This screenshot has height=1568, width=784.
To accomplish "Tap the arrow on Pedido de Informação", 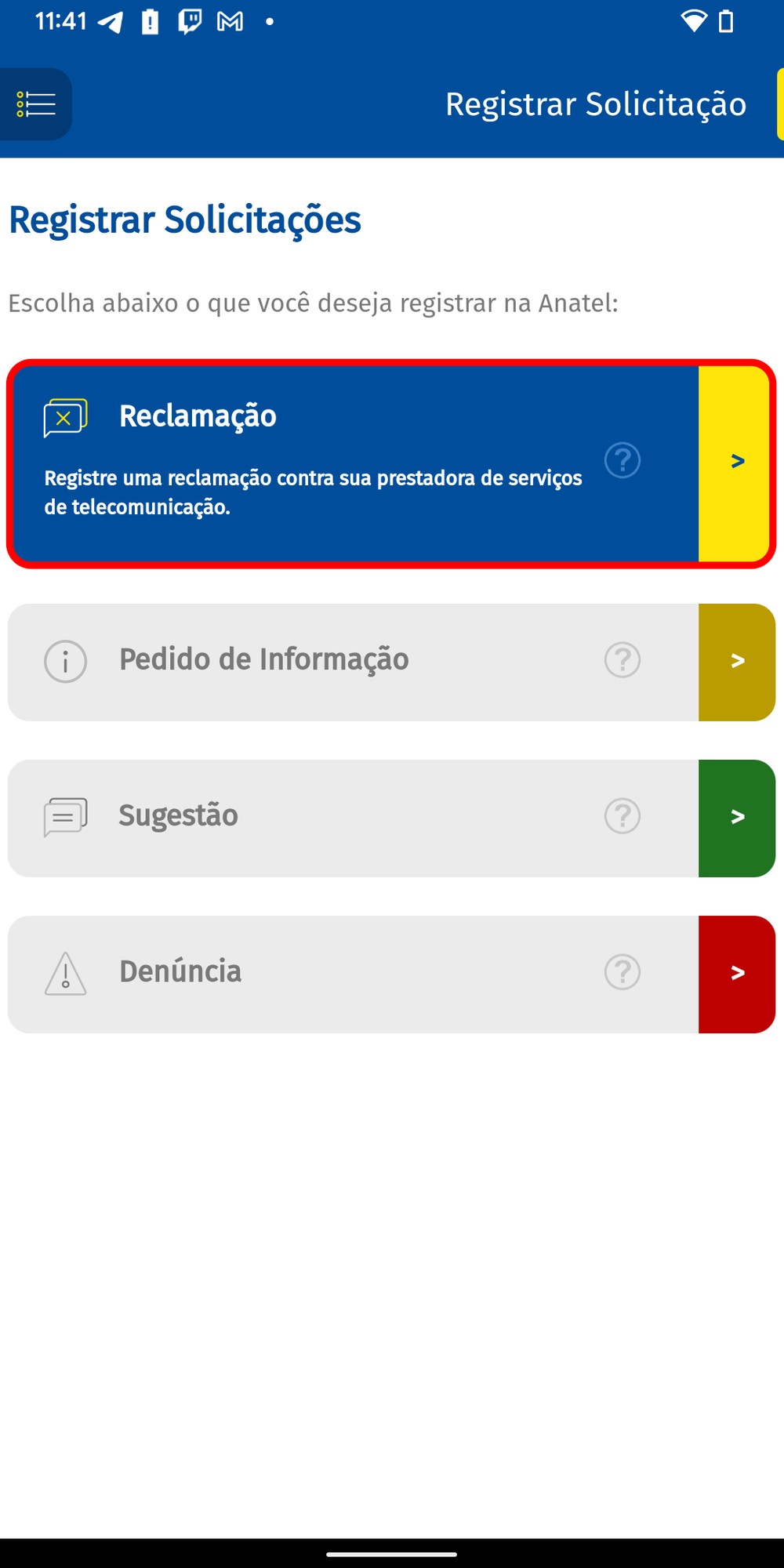I will click(x=736, y=662).
